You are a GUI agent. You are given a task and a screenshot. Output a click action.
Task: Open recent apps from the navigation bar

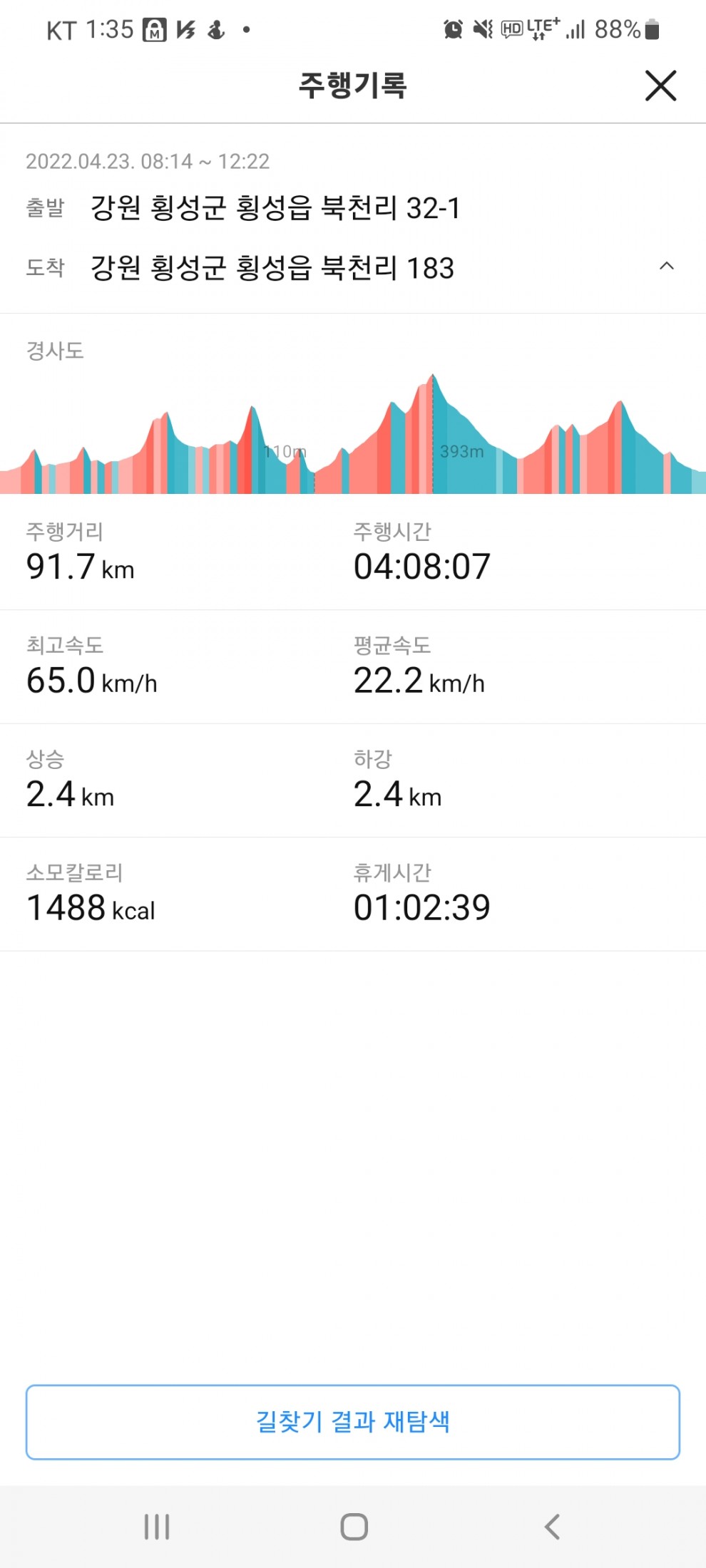click(x=157, y=1527)
